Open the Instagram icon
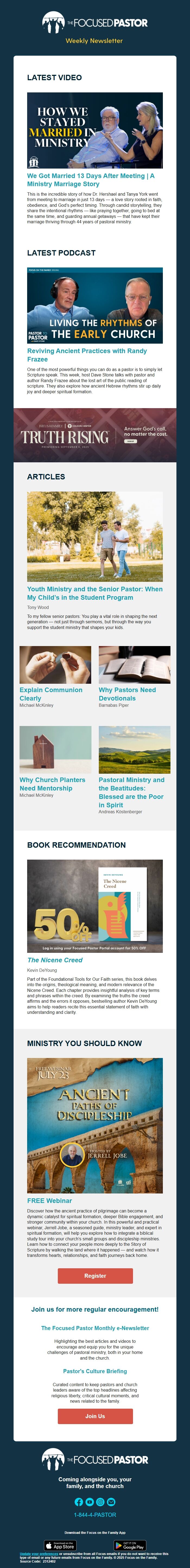Image resolution: width=190 pixels, height=1568 pixels. [100, 1502]
